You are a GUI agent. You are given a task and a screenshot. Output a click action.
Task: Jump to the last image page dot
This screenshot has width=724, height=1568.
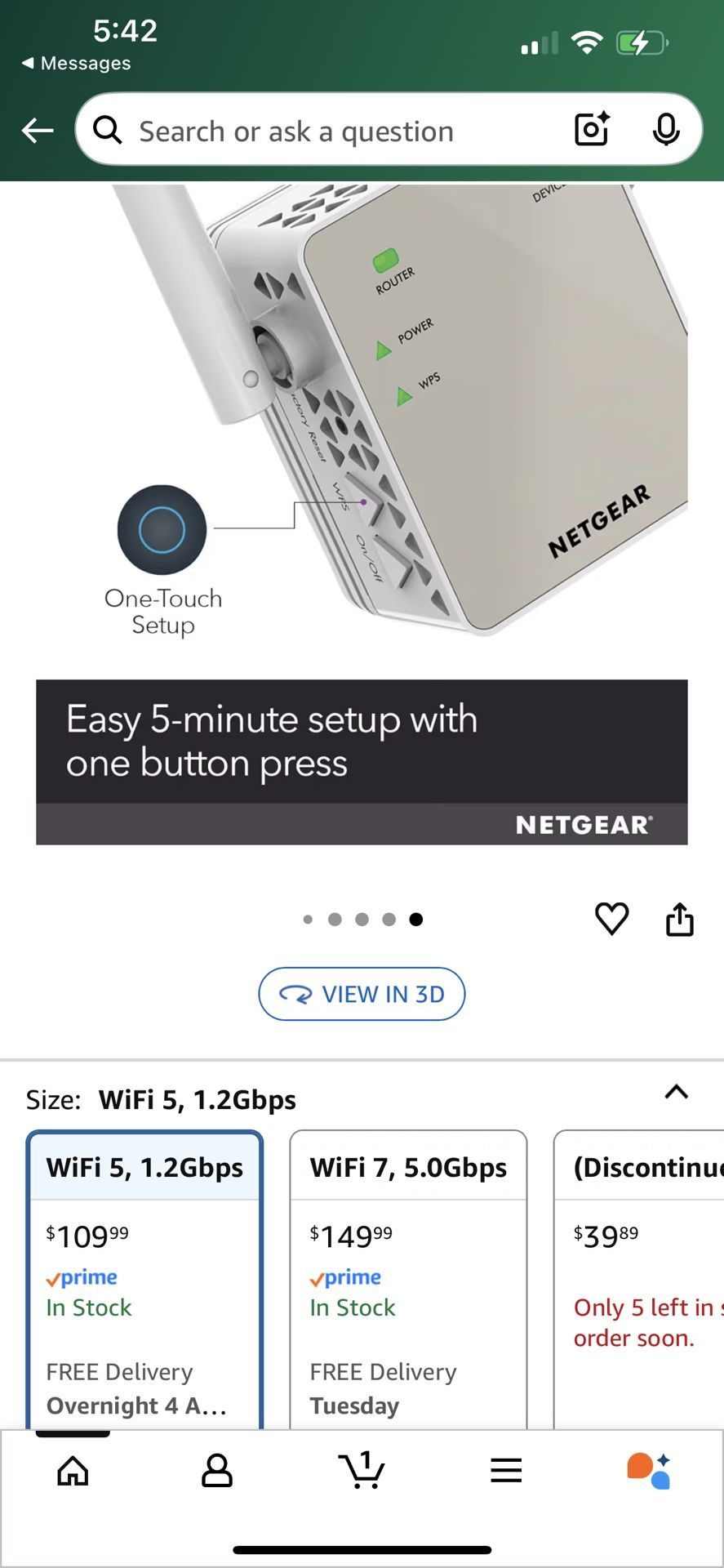click(x=416, y=919)
